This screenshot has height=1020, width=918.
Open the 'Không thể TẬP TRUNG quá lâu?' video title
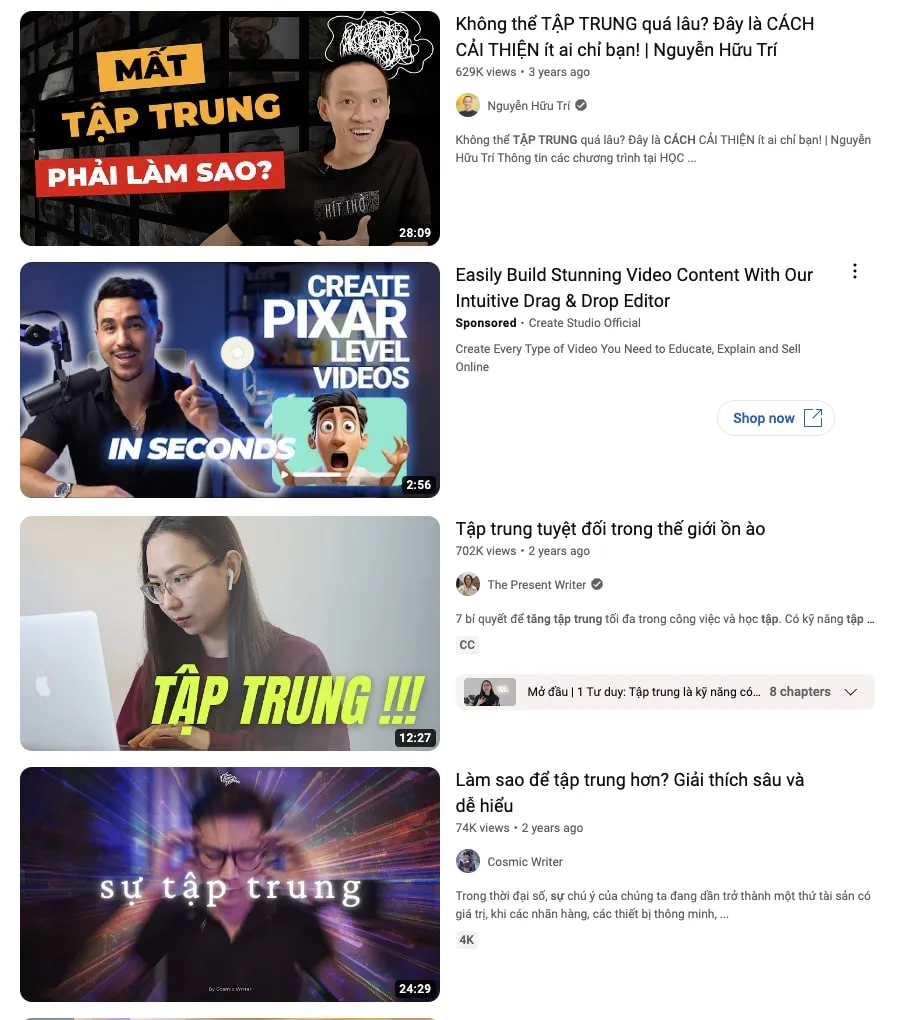[x=634, y=36]
